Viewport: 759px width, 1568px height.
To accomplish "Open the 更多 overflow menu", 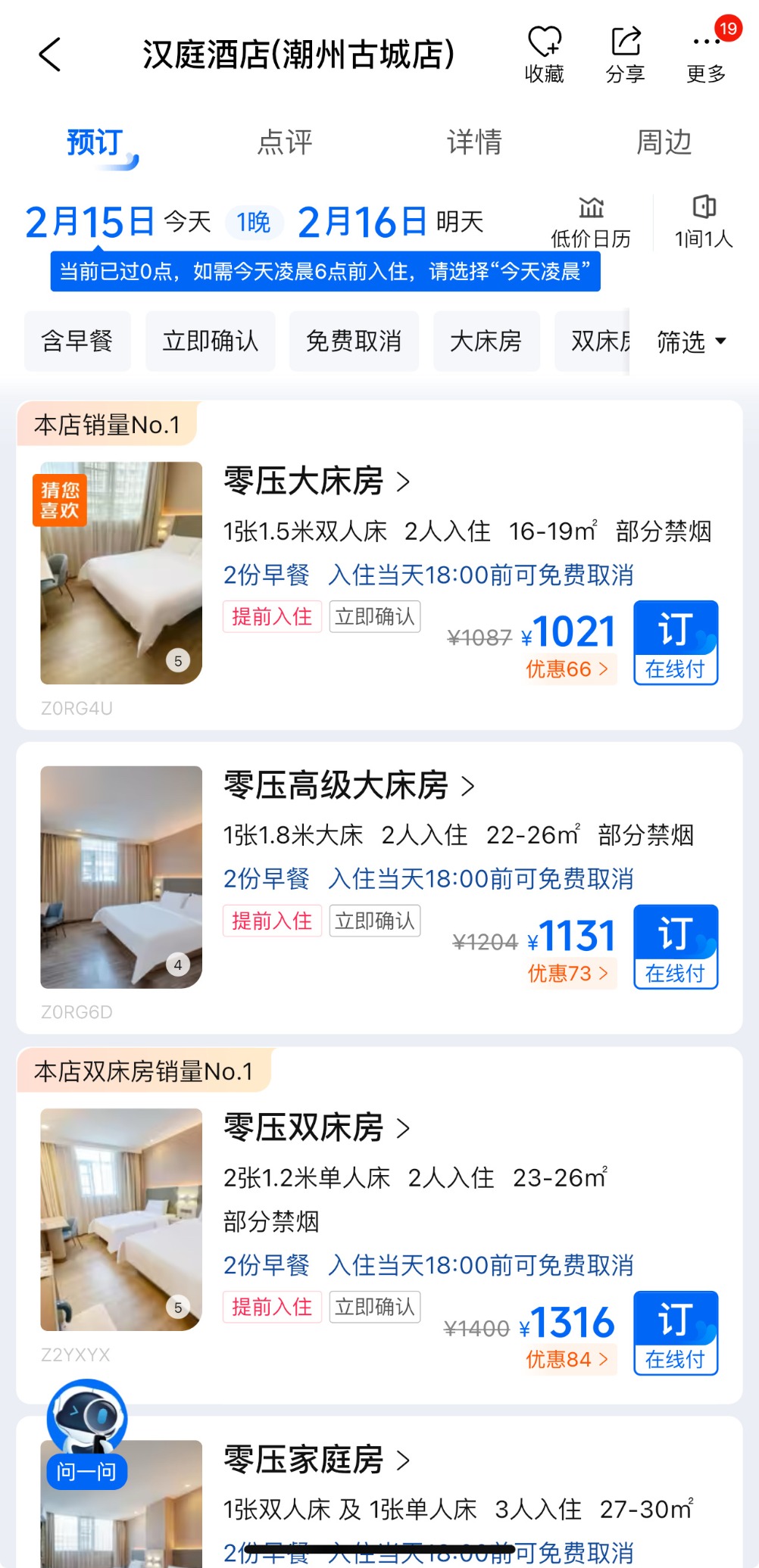I will click(706, 53).
